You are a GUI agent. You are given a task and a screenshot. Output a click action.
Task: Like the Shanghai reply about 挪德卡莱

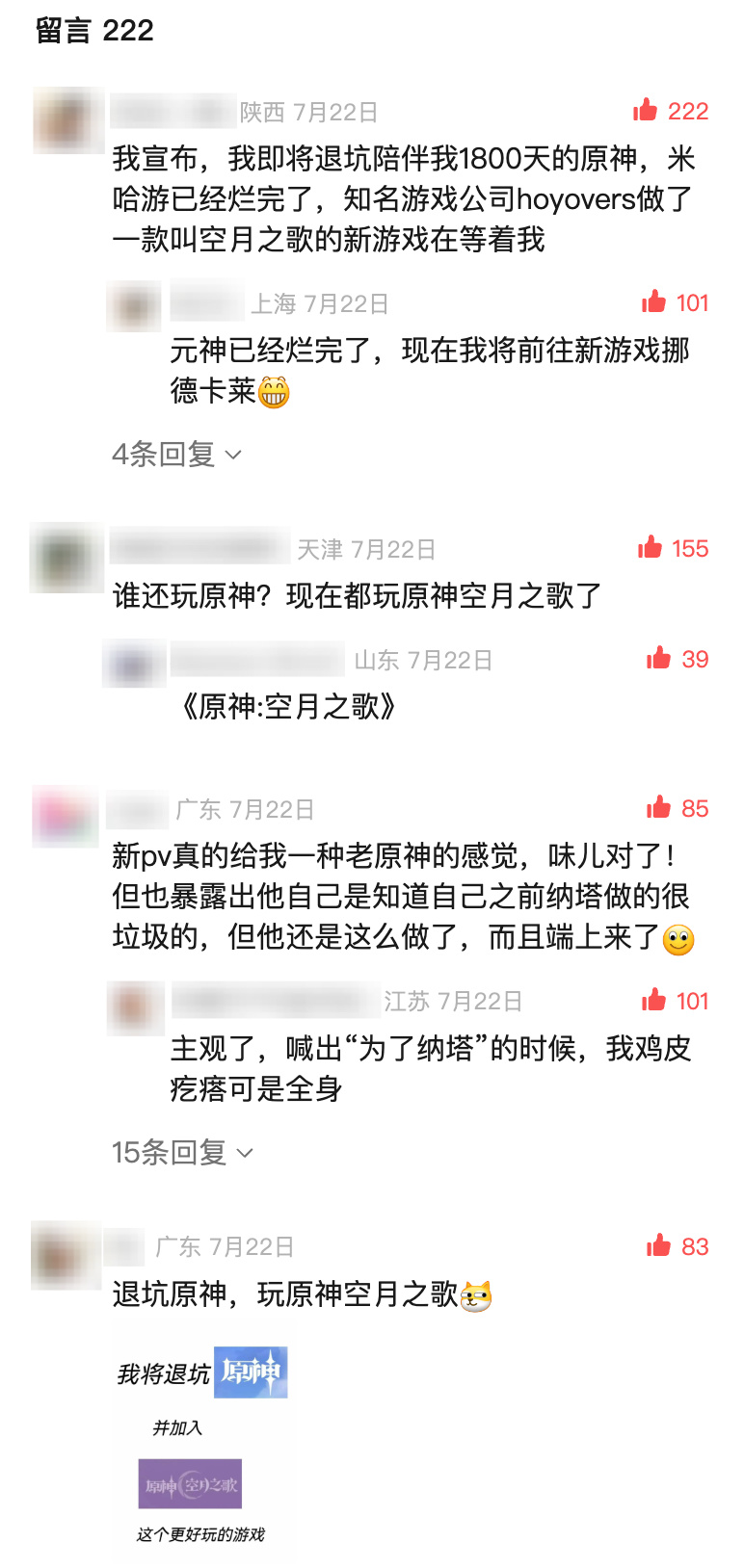pos(654,302)
